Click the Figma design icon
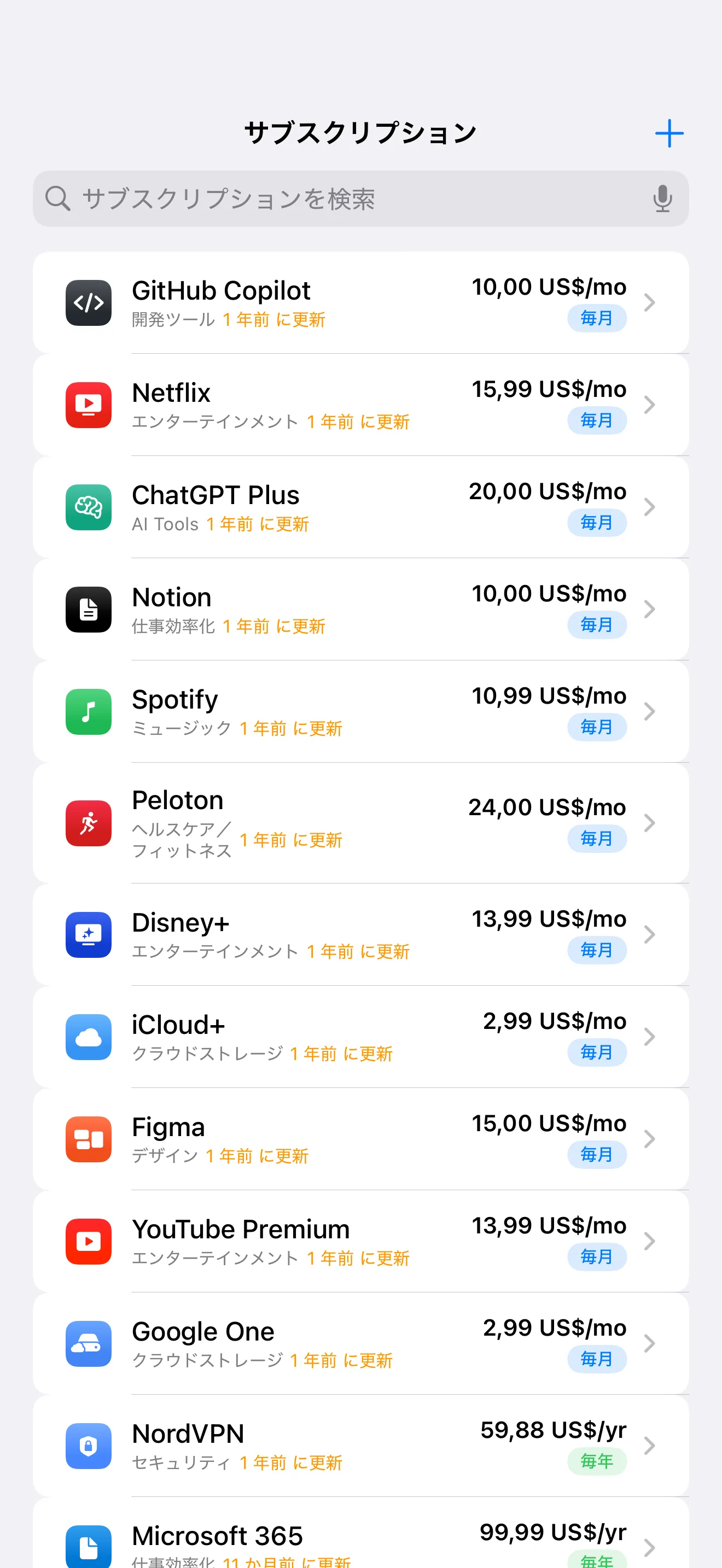The width and height of the screenshot is (722, 1568). pos(88,1139)
